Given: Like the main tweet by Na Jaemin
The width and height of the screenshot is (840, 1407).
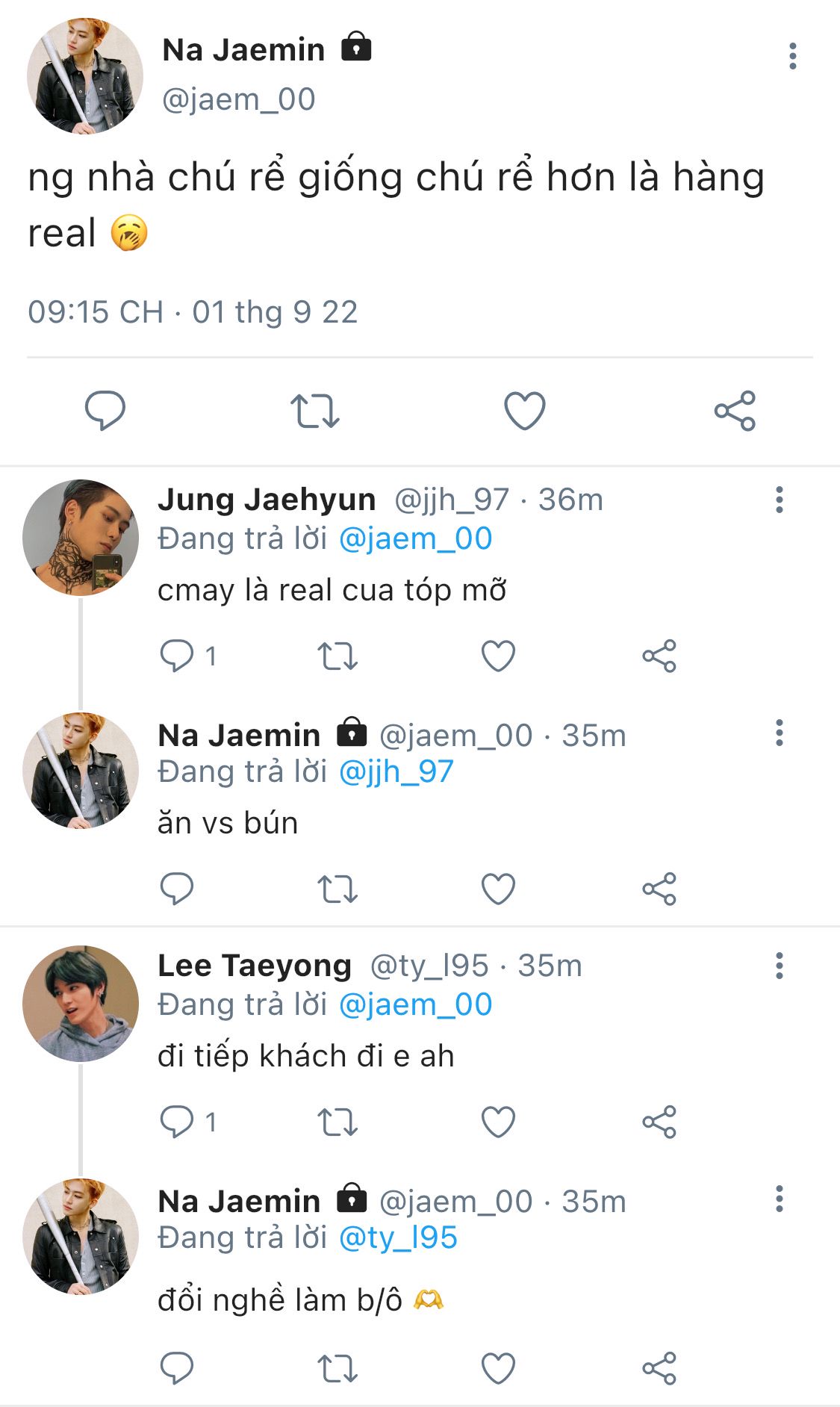Looking at the screenshot, I should 525,410.
